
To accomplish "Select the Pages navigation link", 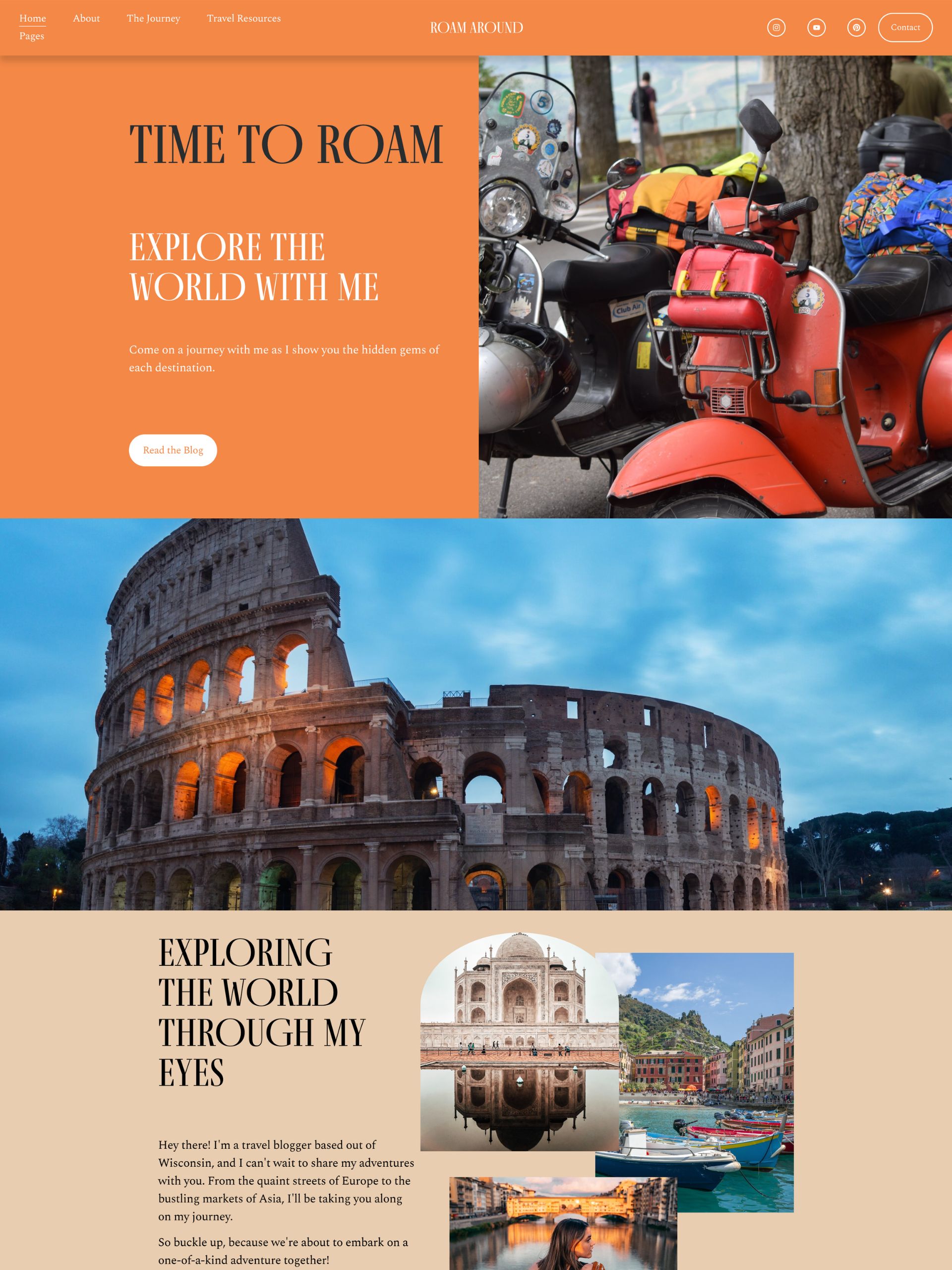I will (32, 36).
